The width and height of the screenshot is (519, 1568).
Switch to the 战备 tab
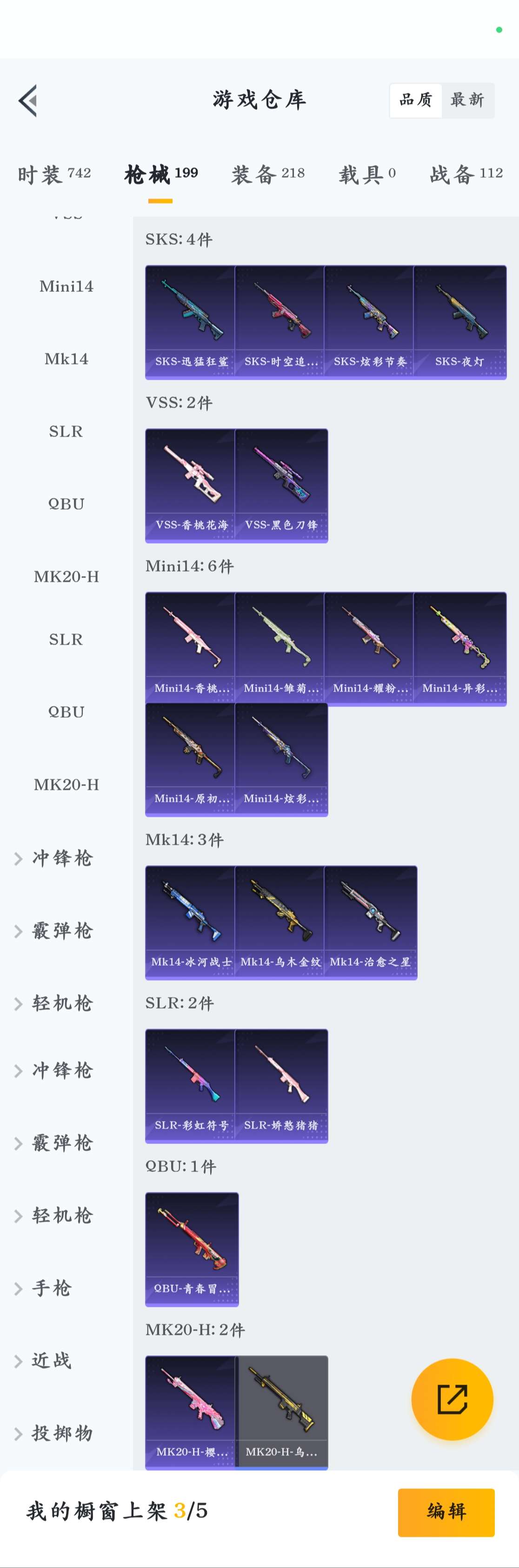point(466,175)
